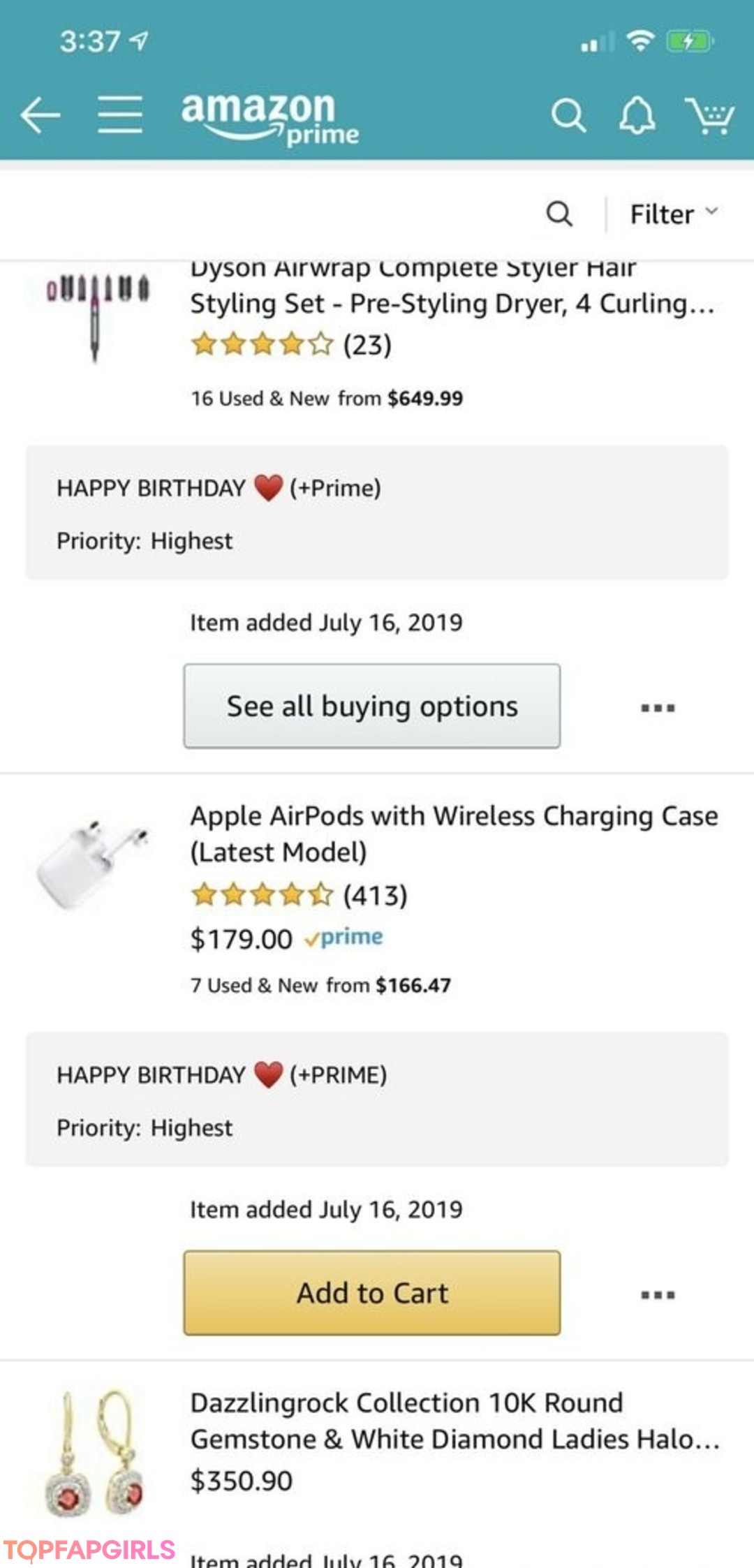This screenshot has width=754, height=1568.
Task: Search within this list
Action: (x=559, y=214)
